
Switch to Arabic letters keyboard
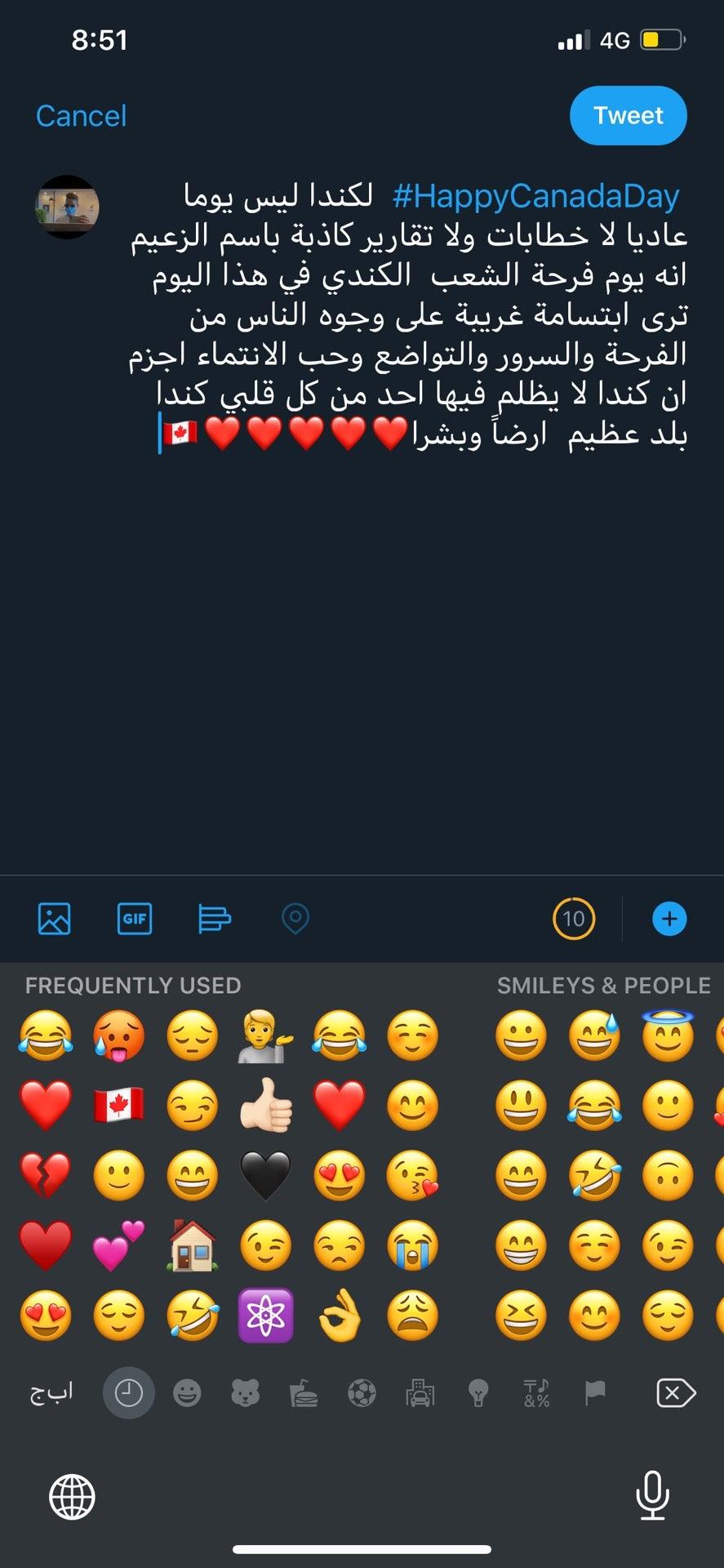click(51, 1393)
